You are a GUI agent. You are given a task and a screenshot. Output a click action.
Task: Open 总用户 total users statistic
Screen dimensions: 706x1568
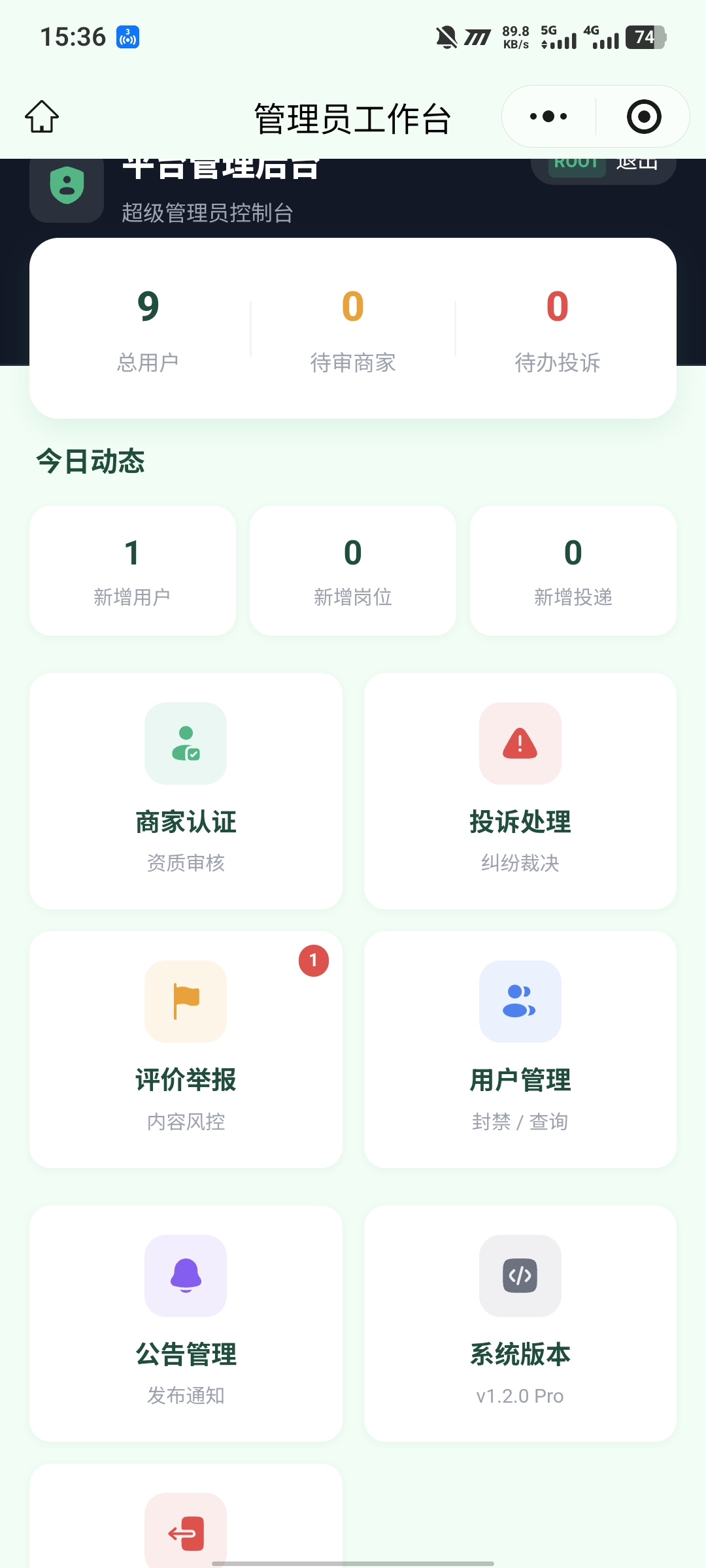147,330
